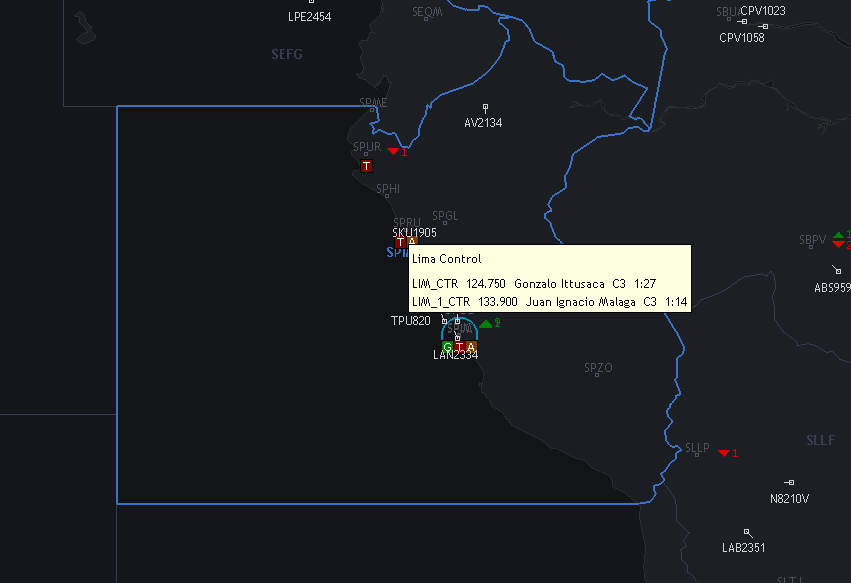Open the approach controller badge above LAN2334
The width and height of the screenshot is (851, 583).
point(471,347)
